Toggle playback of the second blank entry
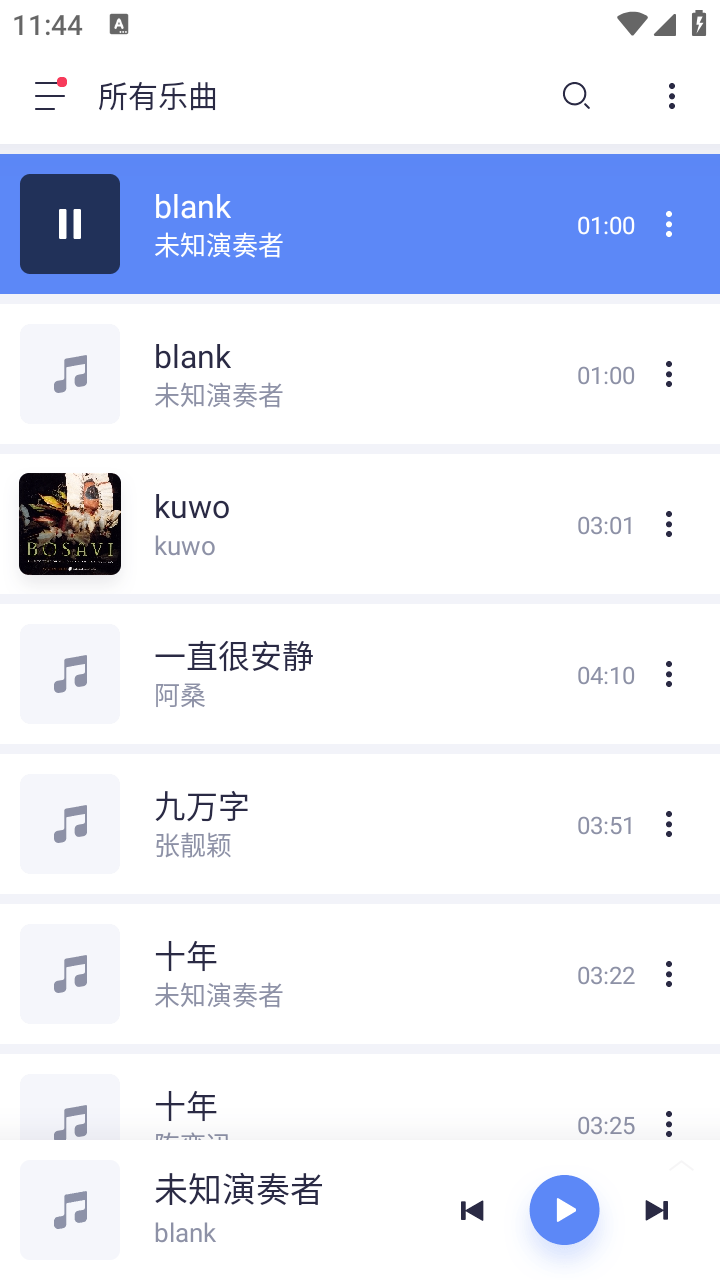Image resolution: width=720 pixels, height=1280 pixels. [x=300, y=374]
